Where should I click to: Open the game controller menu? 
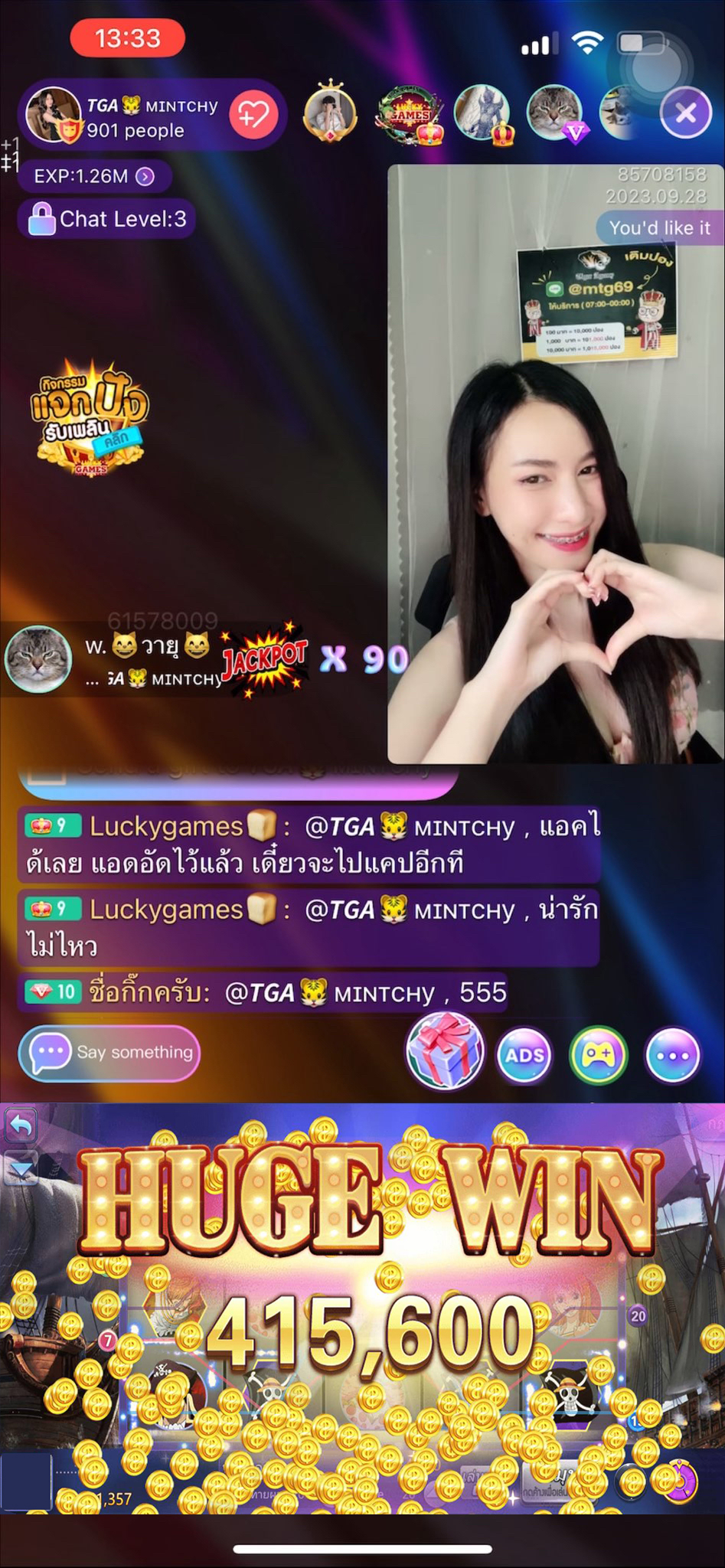(x=599, y=1055)
